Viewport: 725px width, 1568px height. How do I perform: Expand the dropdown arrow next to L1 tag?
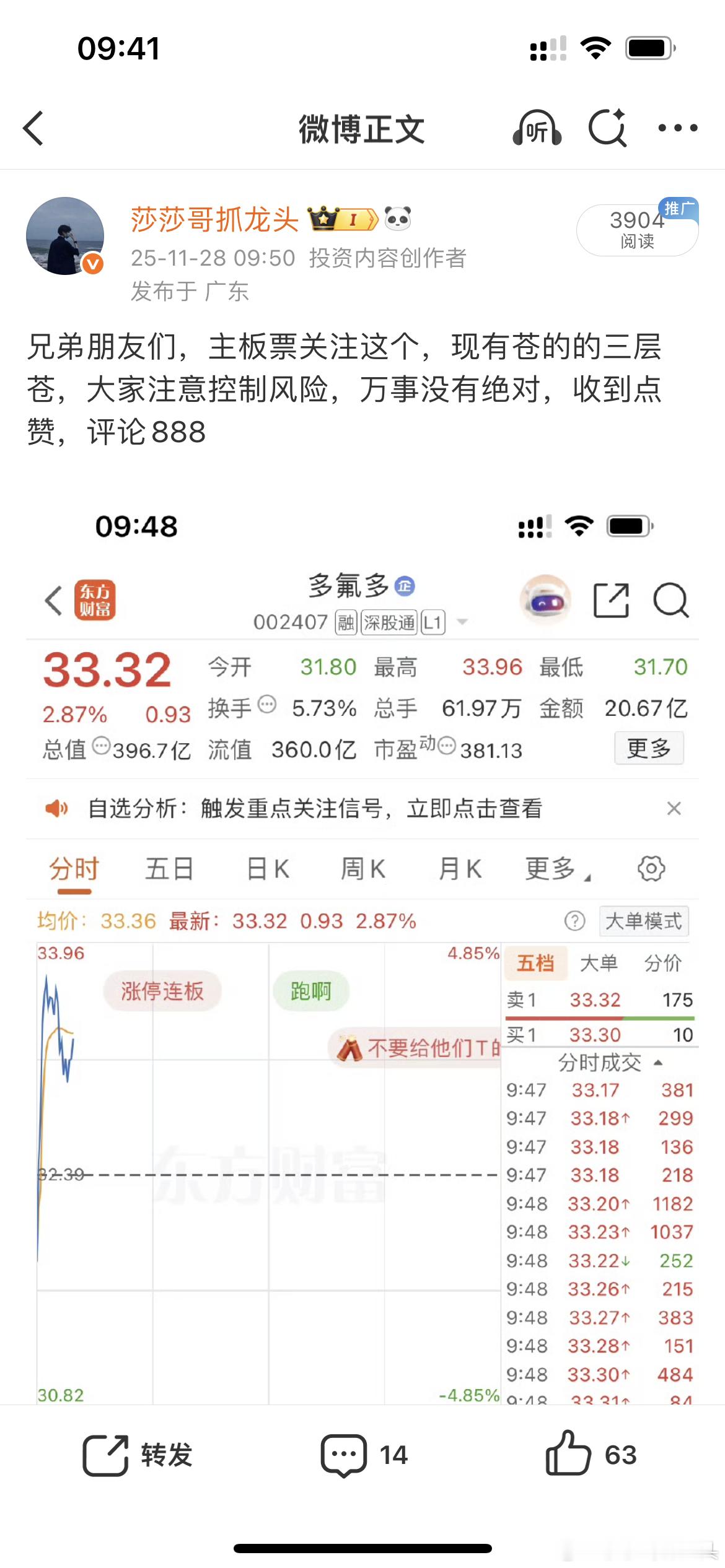click(x=460, y=622)
